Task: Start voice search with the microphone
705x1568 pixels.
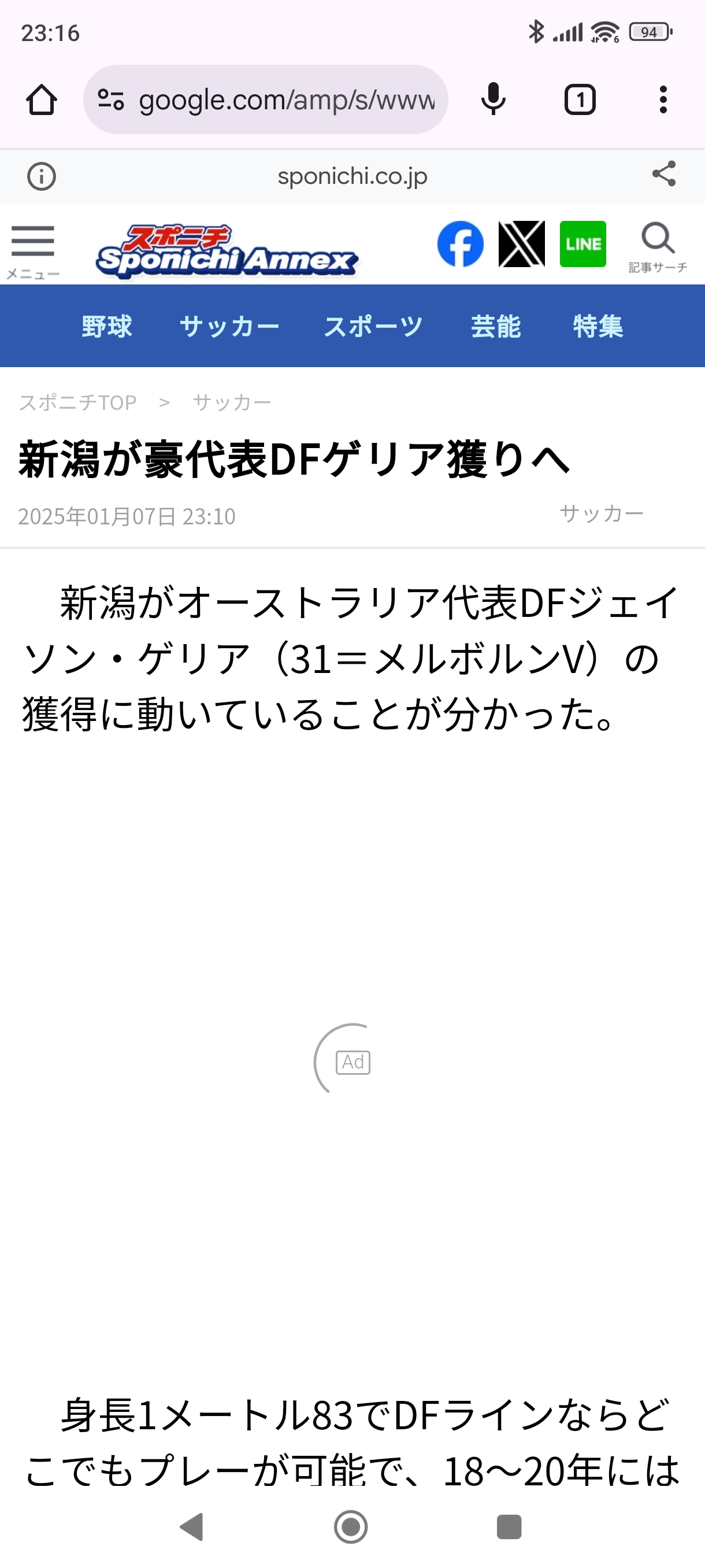Action: (x=493, y=99)
